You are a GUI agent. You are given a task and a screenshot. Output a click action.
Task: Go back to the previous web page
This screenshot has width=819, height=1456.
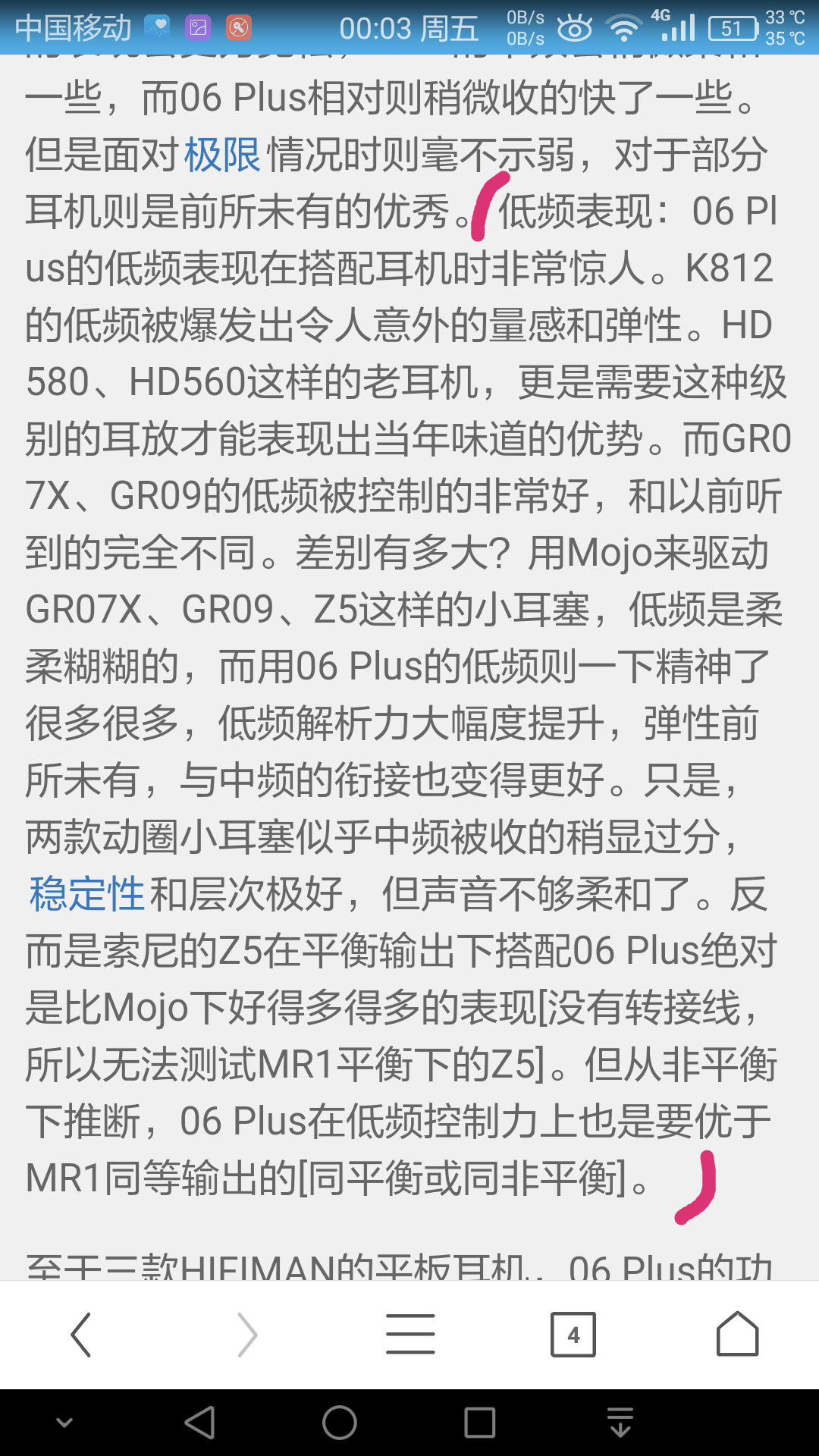click(81, 1335)
